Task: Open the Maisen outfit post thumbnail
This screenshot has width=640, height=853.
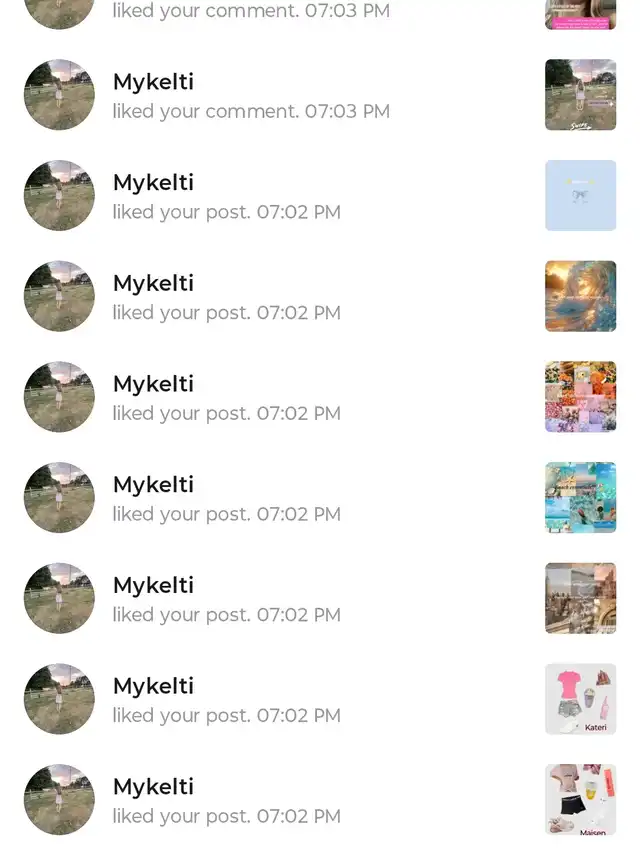Action: click(x=580, y=800)
